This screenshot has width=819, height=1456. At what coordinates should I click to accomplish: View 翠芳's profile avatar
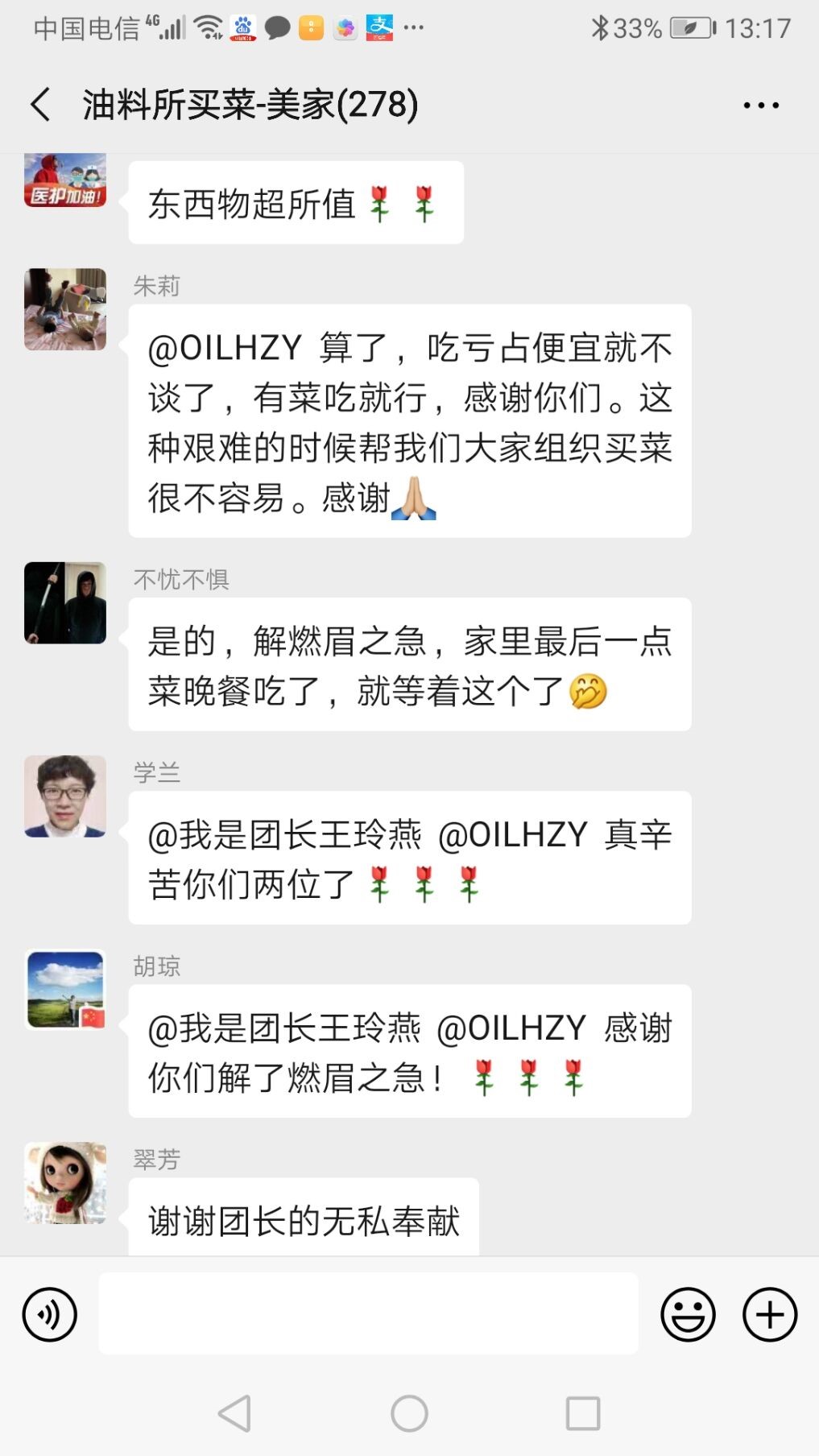click(65, 1183)
